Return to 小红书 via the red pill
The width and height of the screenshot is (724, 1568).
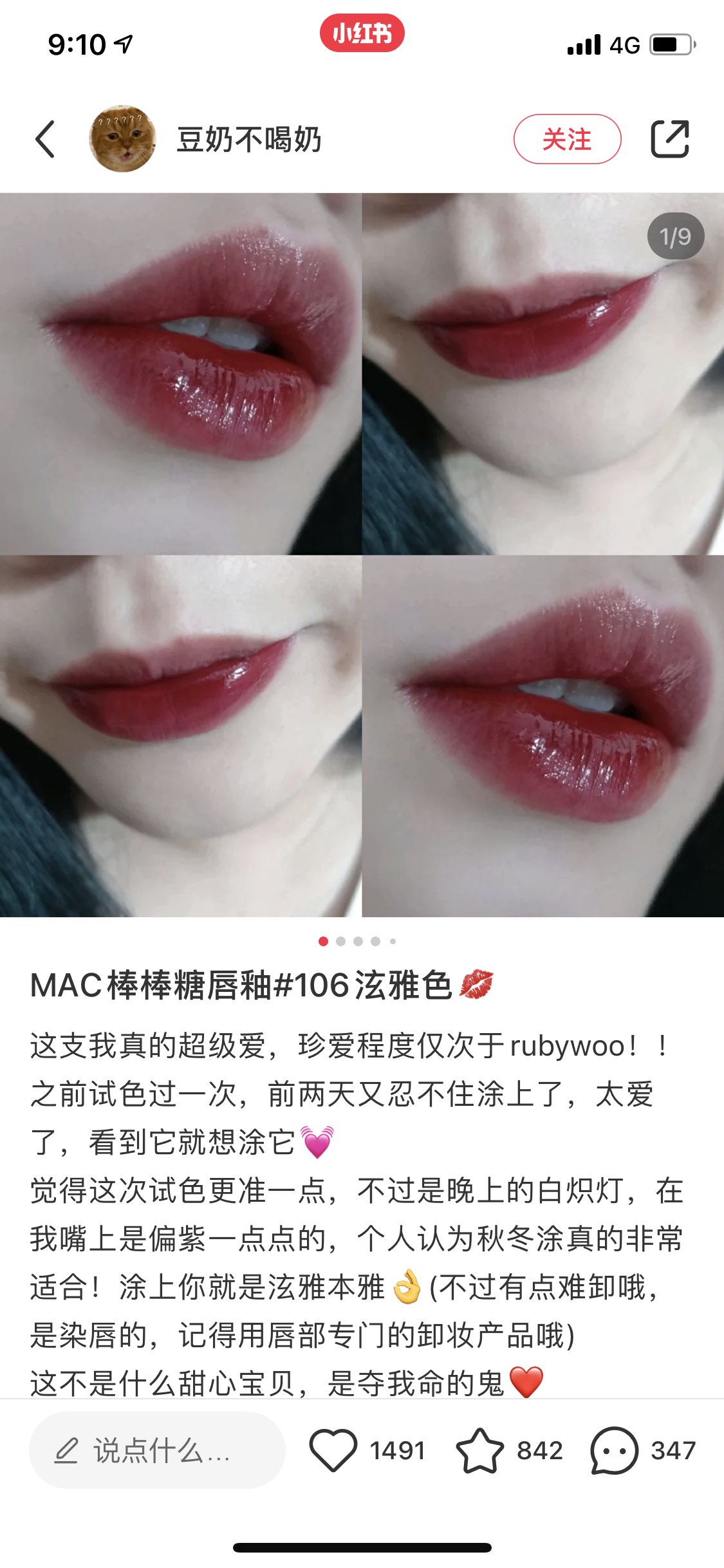coord(362,33)
